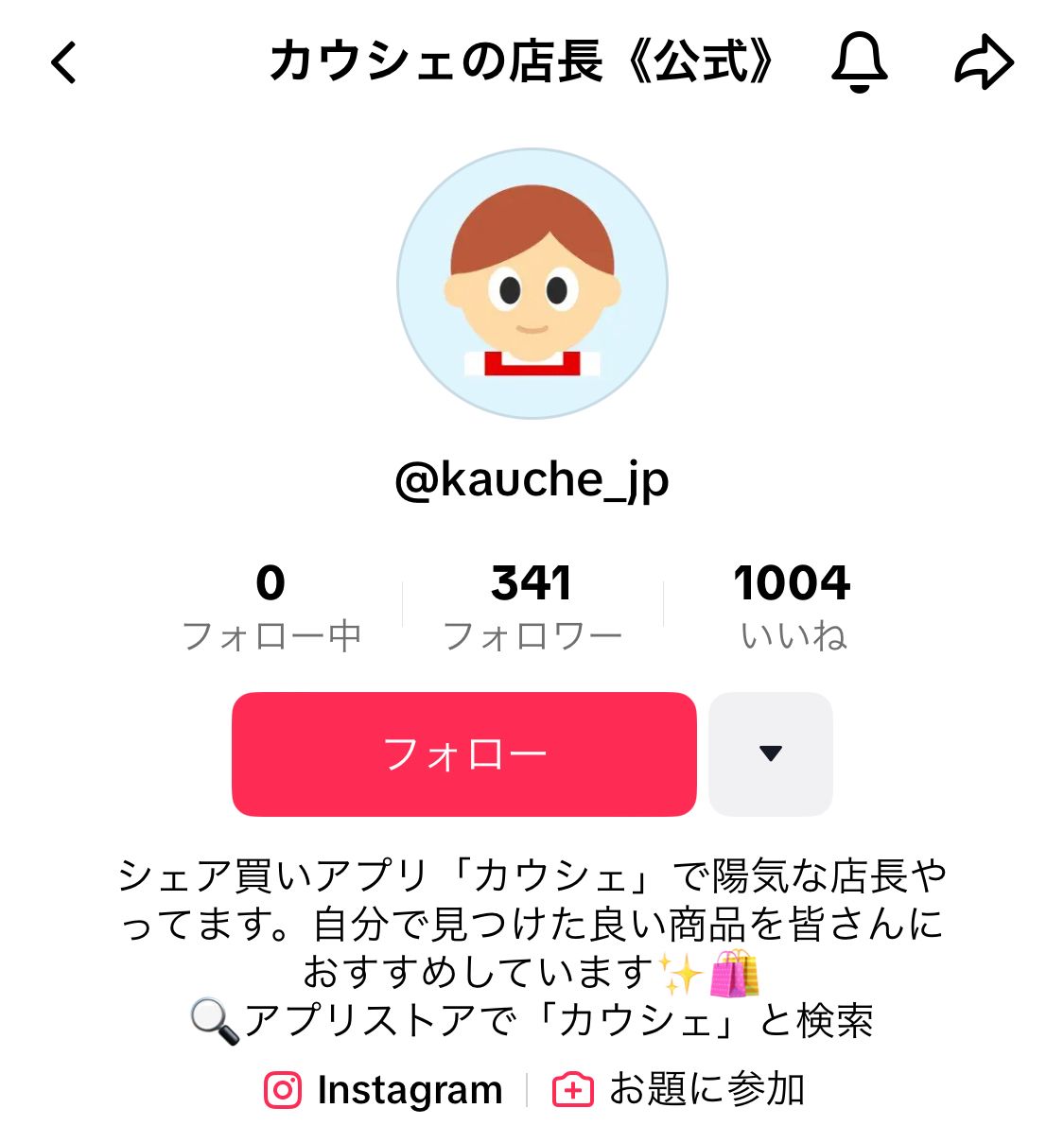Open the linked Instagram account
The width and height of the screenshot is (1064, 1143).
(384, 1090)
